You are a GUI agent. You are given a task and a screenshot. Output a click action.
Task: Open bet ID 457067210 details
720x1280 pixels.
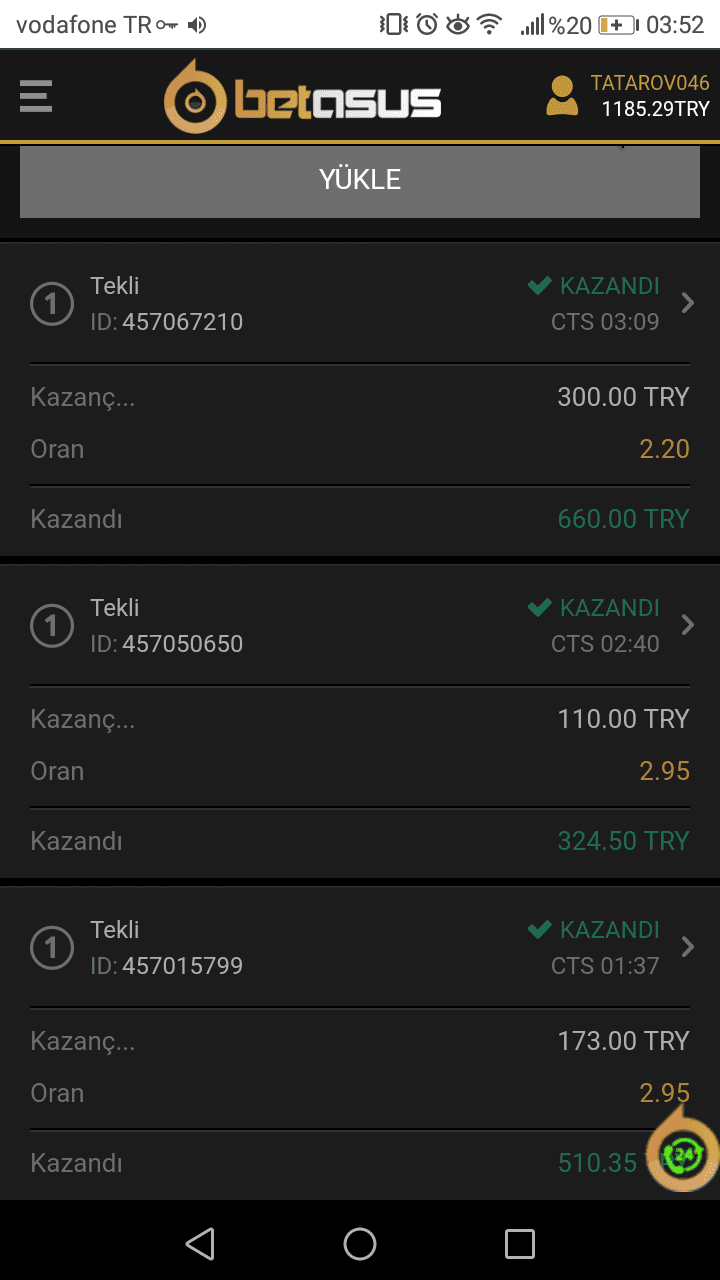360,304
